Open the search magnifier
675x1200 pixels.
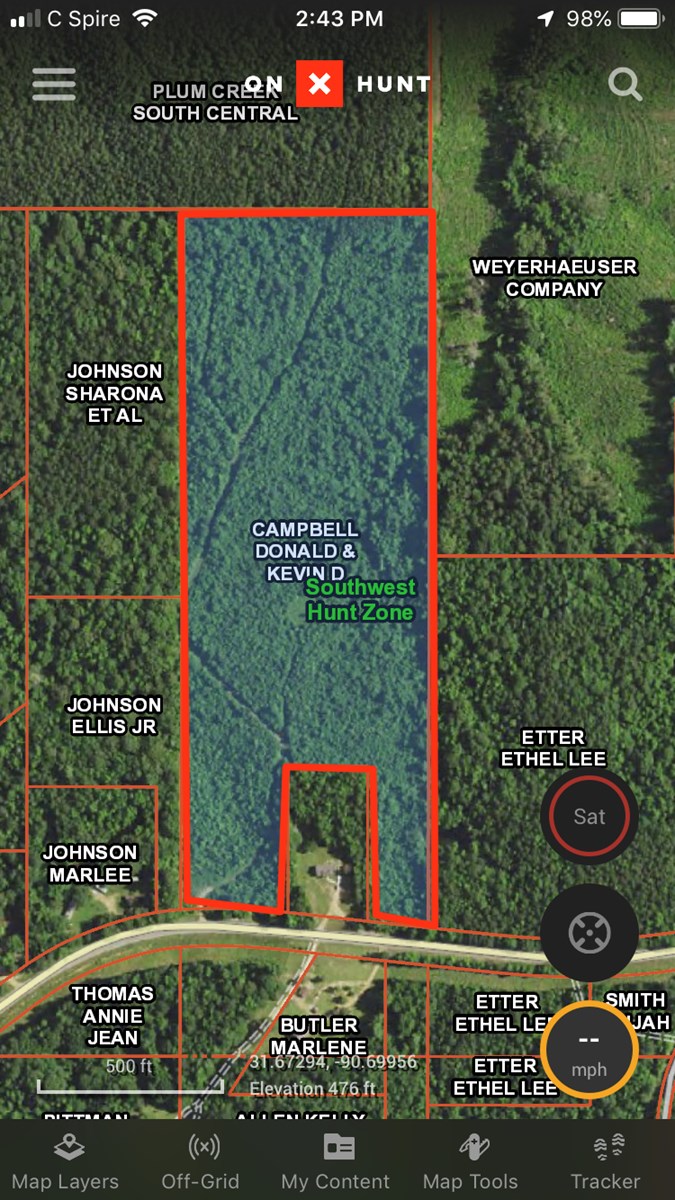point(625,85)
